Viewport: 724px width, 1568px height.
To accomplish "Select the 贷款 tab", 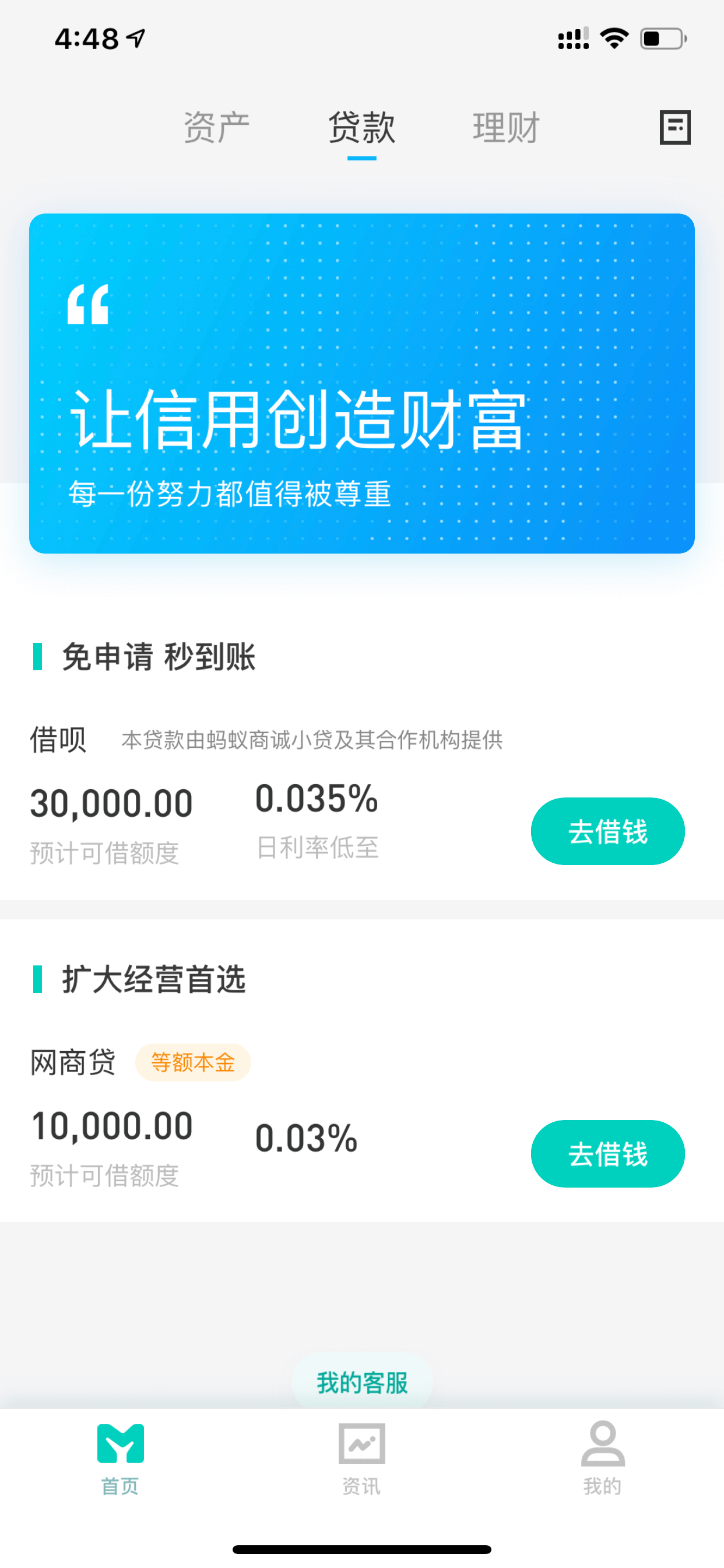I will pos(361,128).
